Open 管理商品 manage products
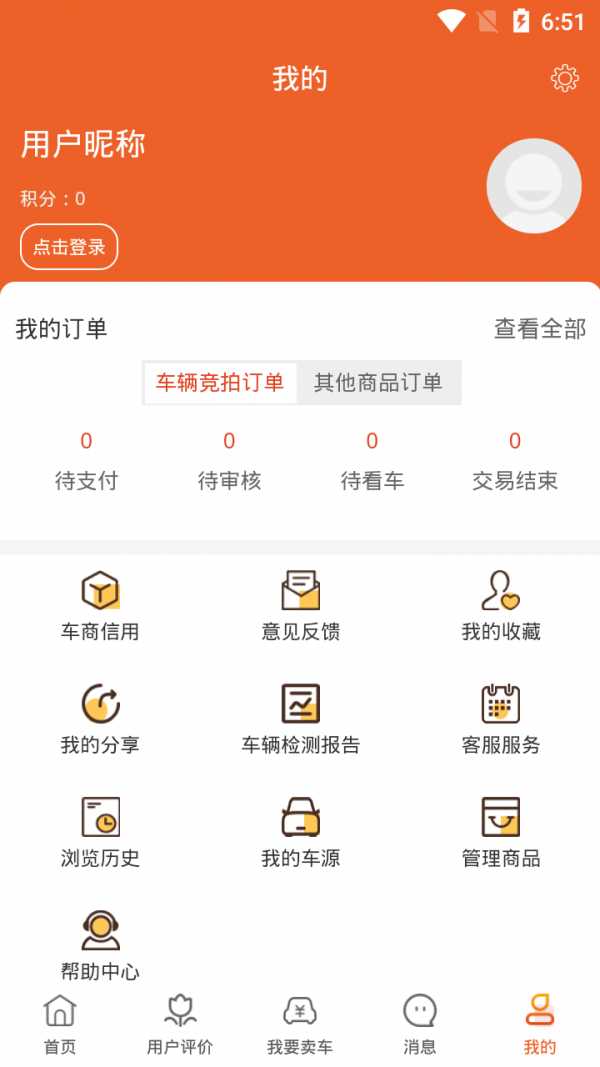The height and width of the screenshot is (1067, 600). tap(501, 831)
